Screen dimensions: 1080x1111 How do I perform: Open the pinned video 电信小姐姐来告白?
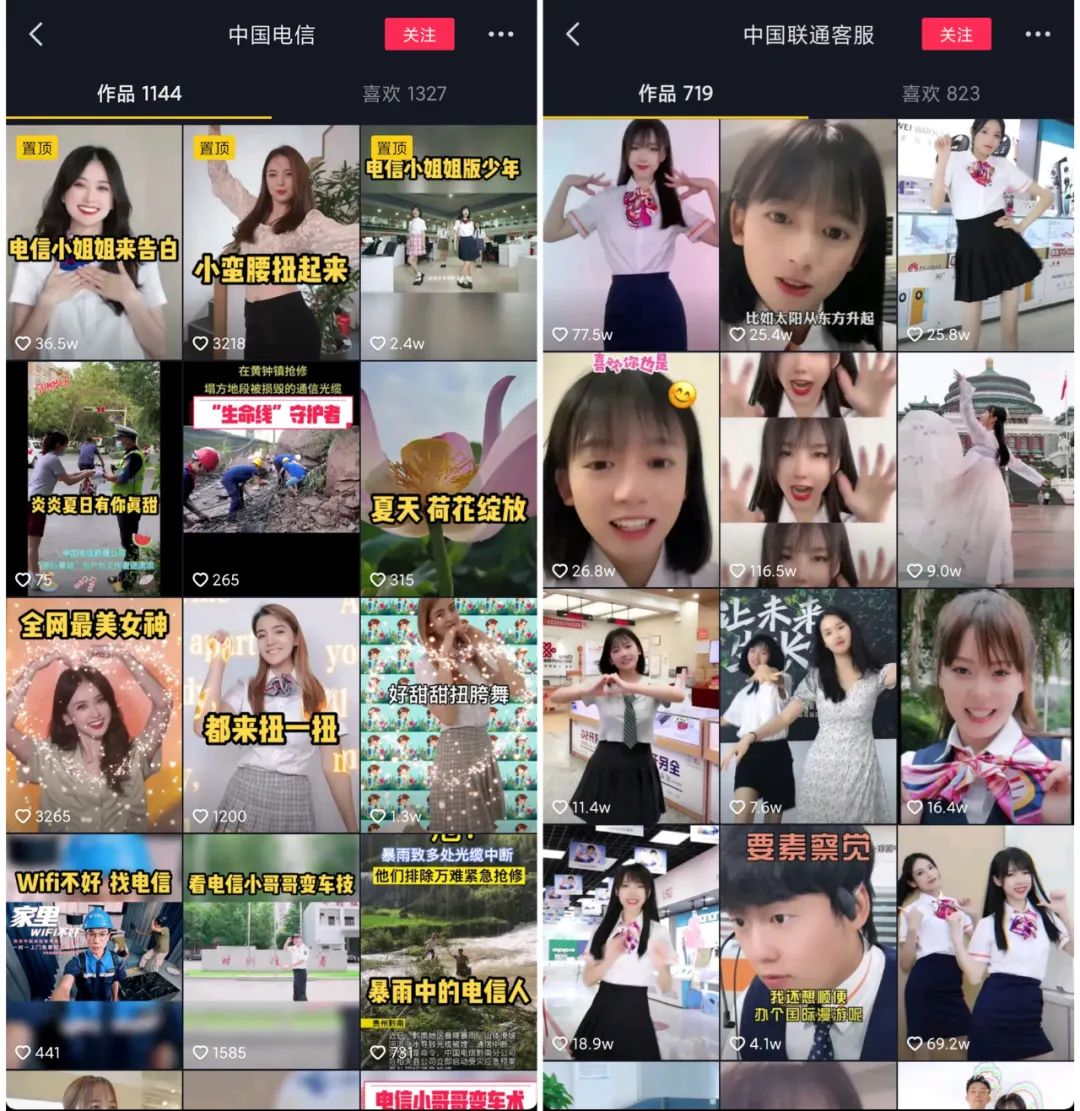tap(94, 240)
